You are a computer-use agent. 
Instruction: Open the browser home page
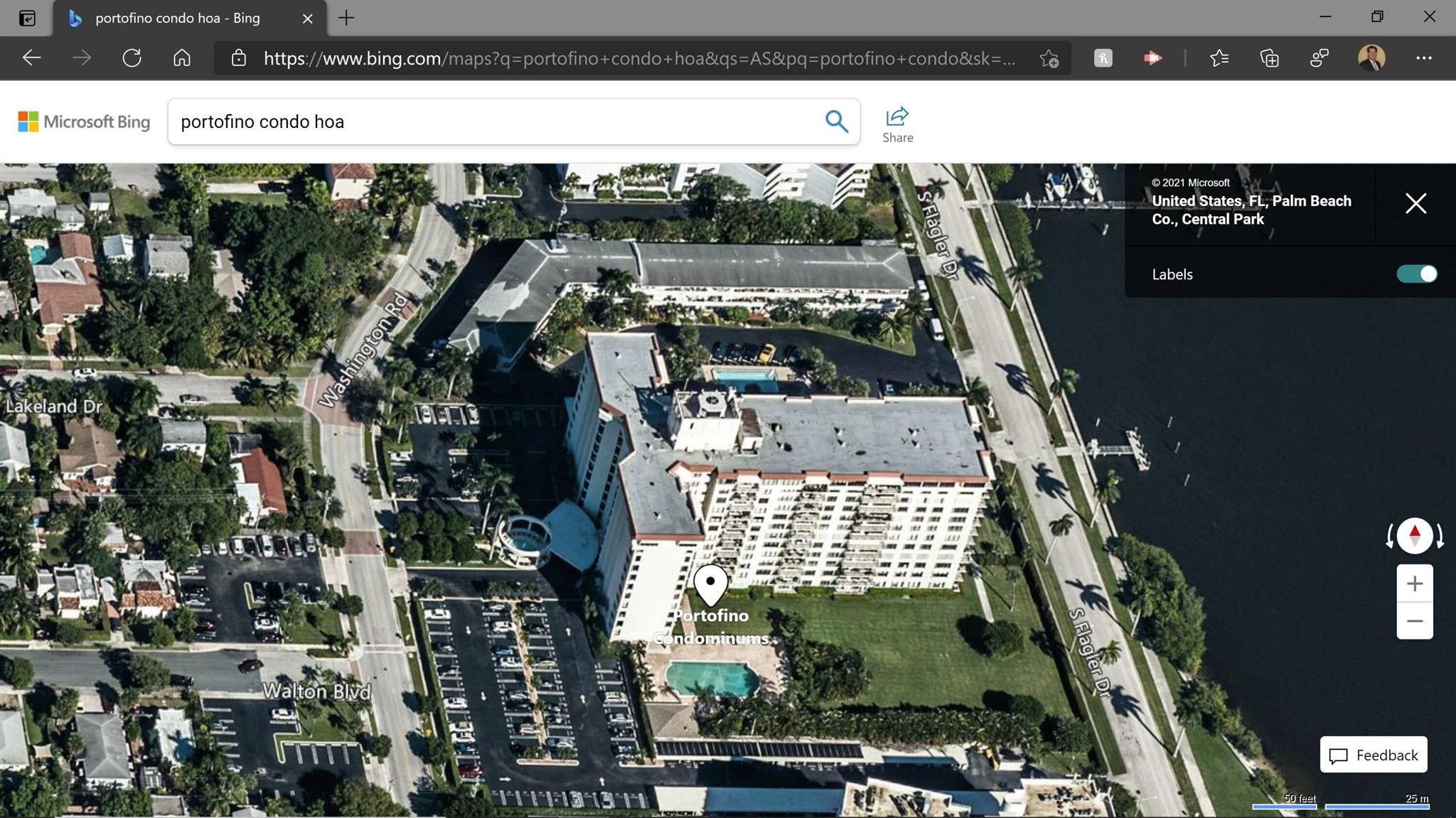pyautogui.click(x=182, y=58)
